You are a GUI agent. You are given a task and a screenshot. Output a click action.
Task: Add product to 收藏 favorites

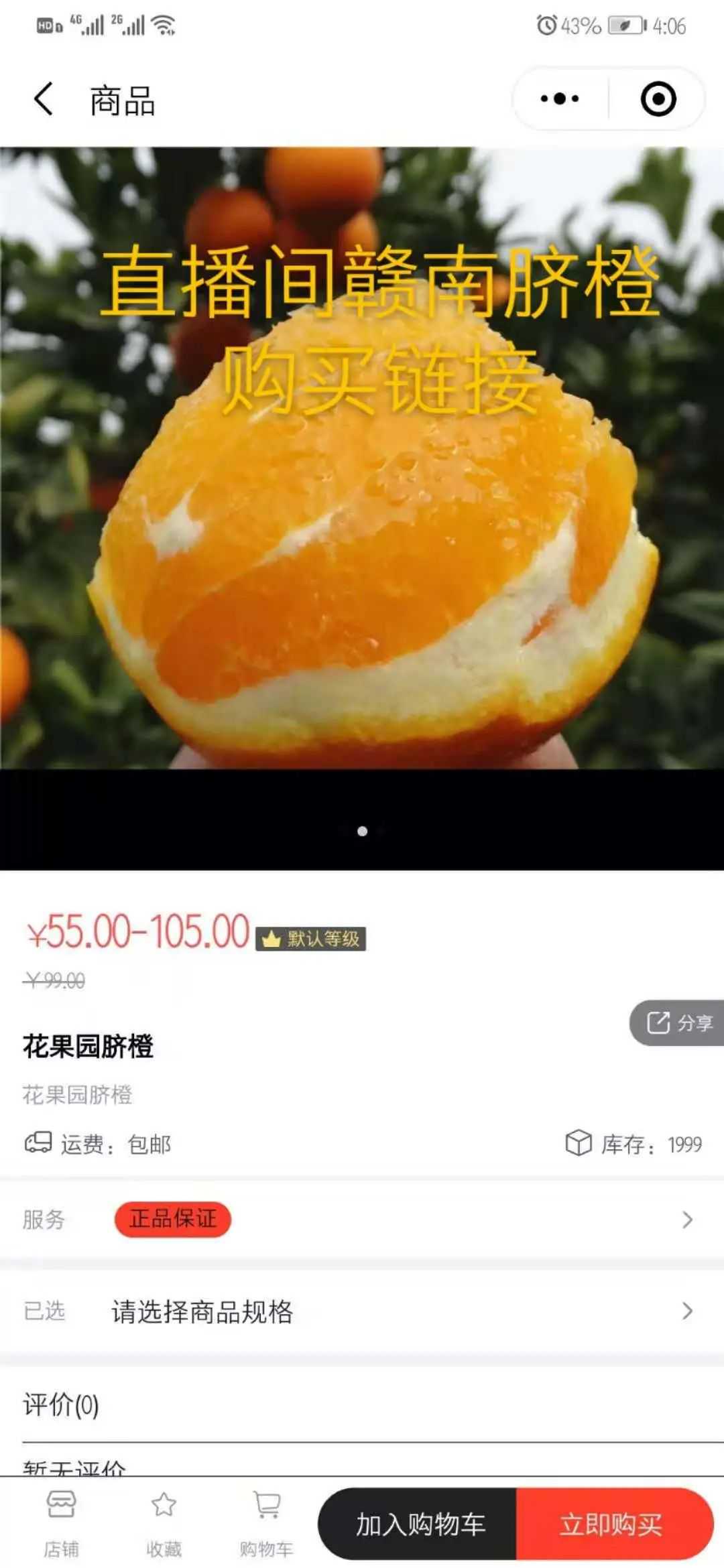pyautogui.click(x=164, y=1522)
